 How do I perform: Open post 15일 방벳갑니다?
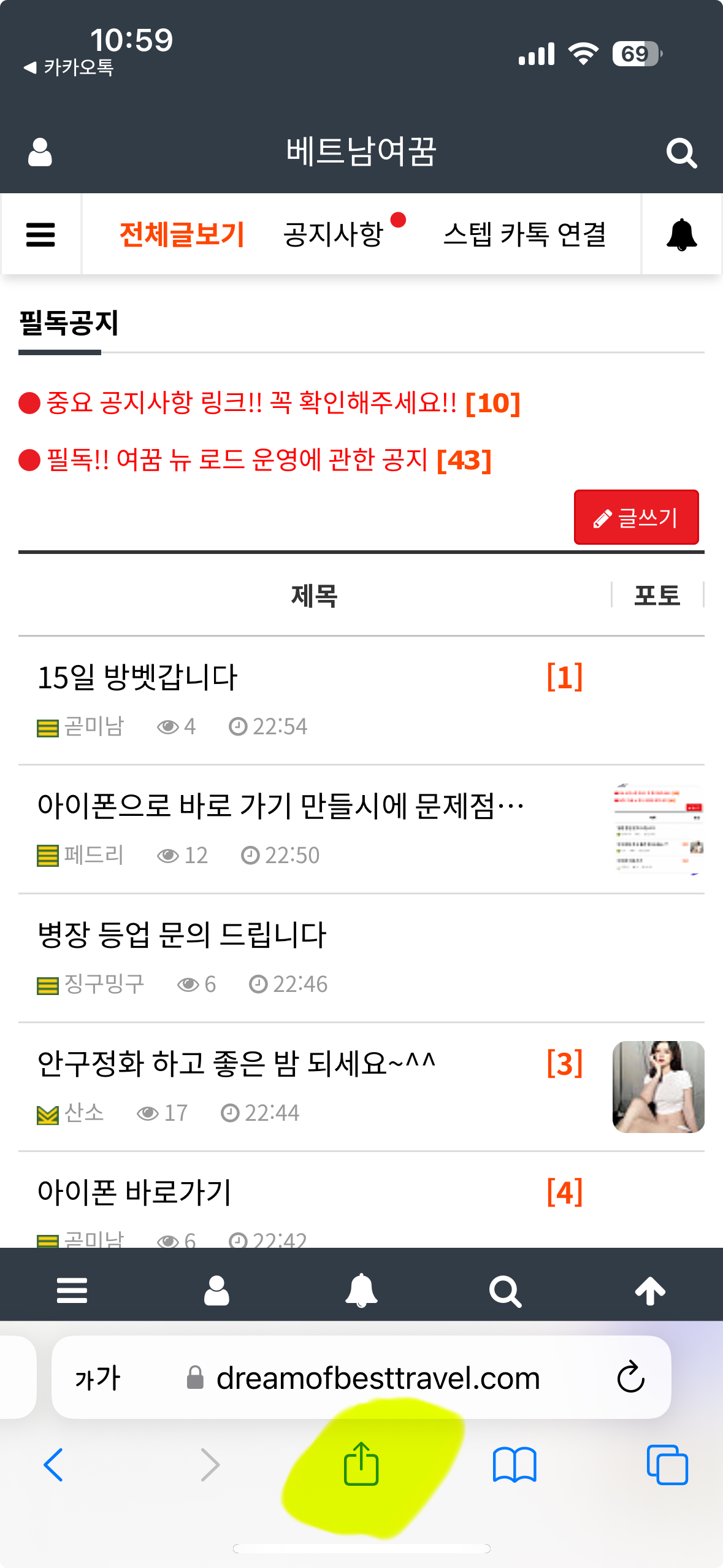[138, 678]
